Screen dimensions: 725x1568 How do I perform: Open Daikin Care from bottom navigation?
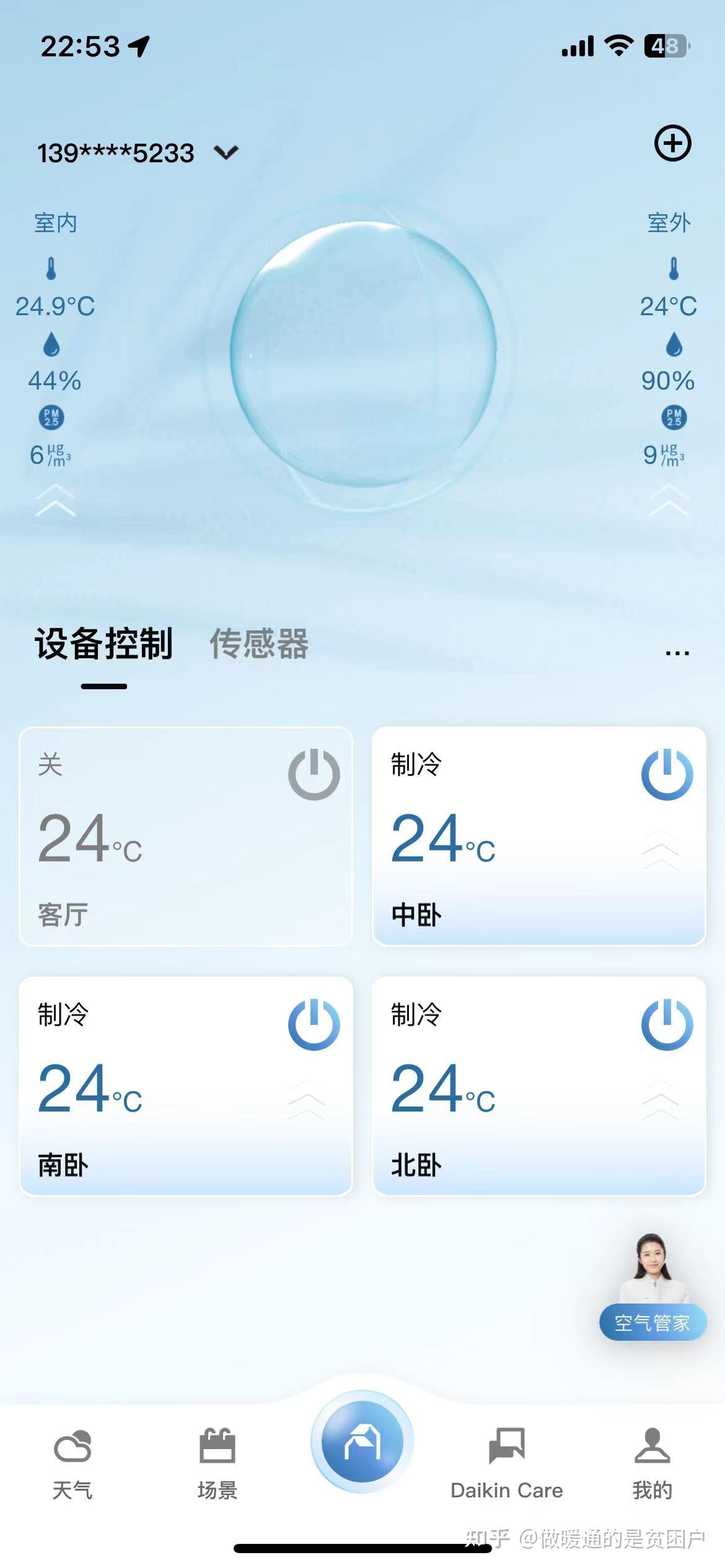tap(506, 1446)
